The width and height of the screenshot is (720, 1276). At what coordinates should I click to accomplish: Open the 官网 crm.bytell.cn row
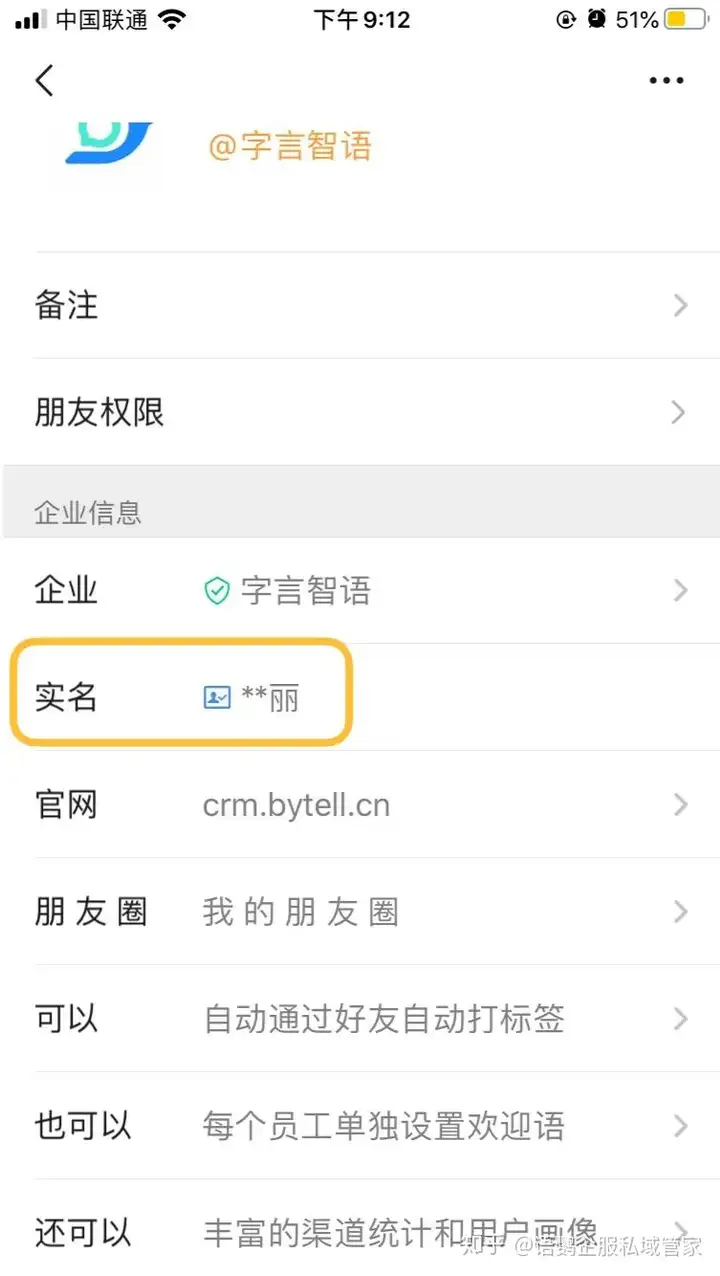(360, 805)
